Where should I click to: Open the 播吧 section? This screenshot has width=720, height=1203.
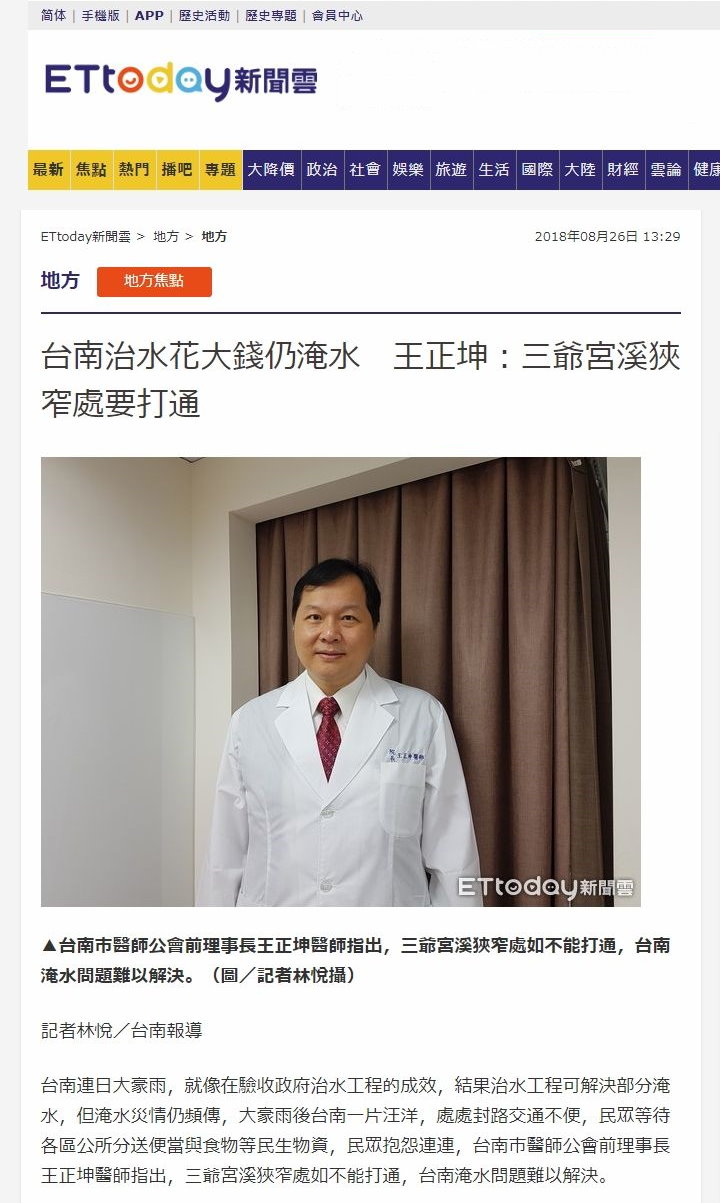pyautogui.click(x=177, y=170)
